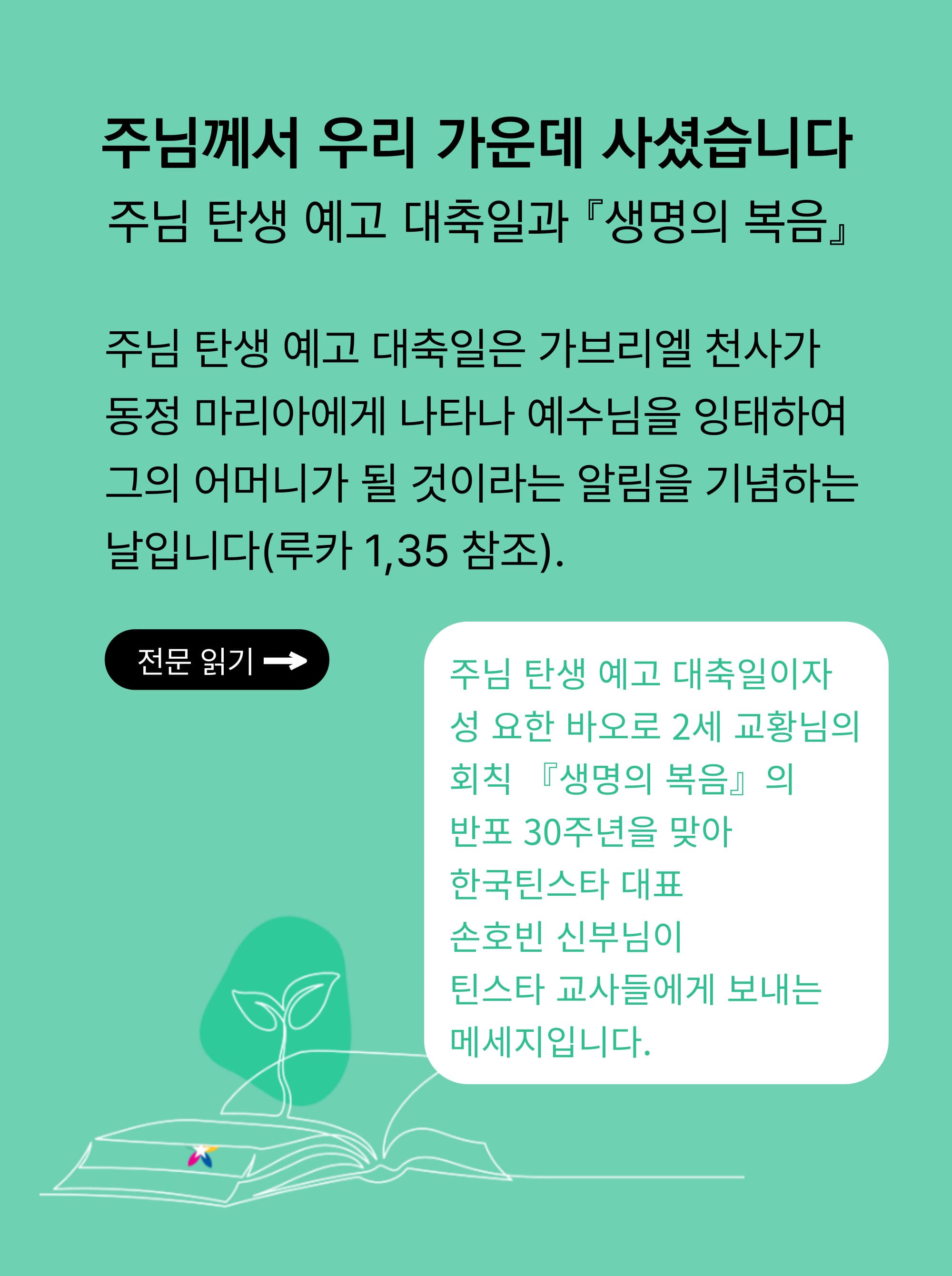Open the full article via 전문 읽기

pos(217,660)
